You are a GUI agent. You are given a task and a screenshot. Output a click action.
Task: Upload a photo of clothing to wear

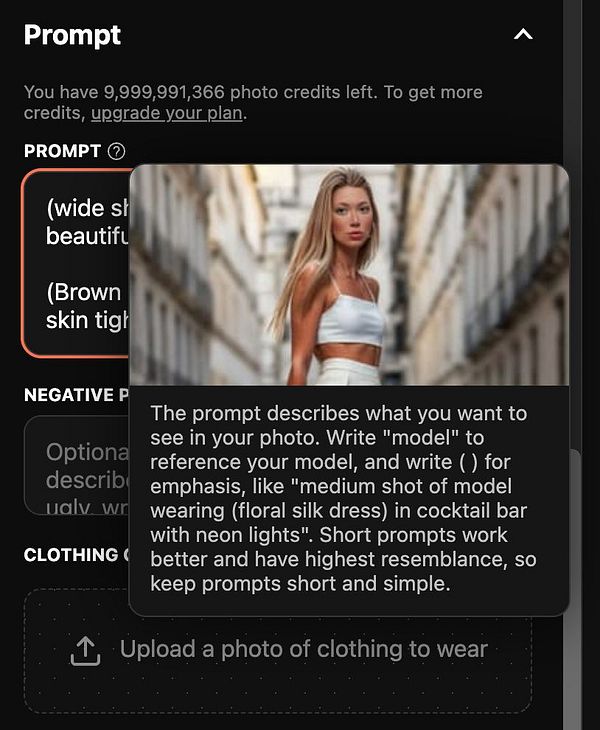pos(278,650)
